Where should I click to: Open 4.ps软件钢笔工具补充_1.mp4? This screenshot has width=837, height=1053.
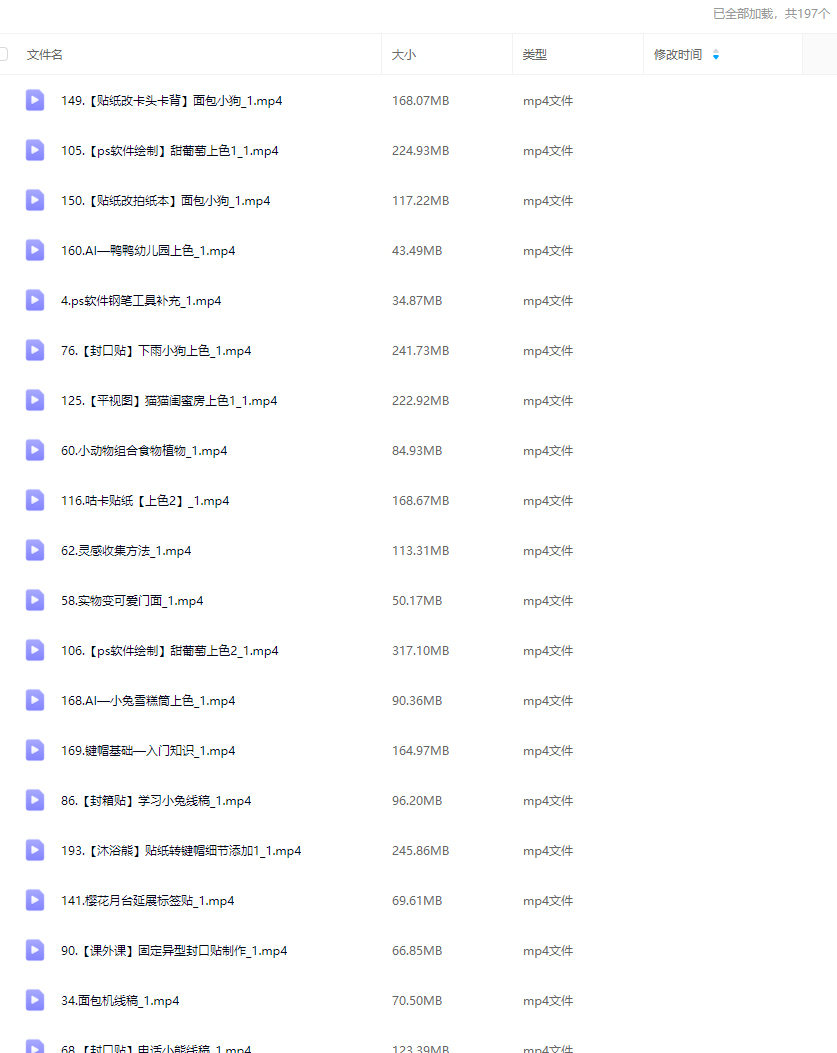coord(141,301)
